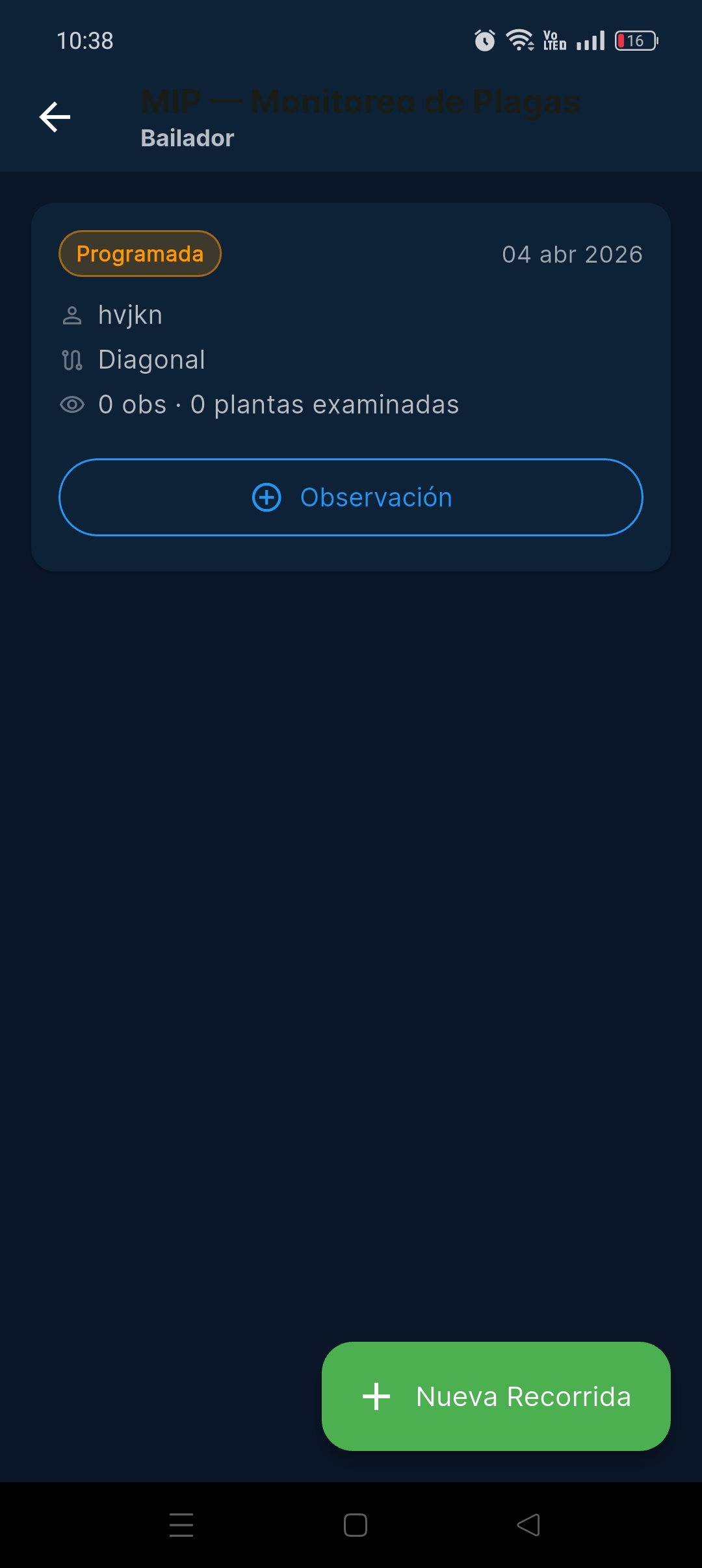Tap the hvjkn user name text
702x1568 pixels.
pos(129,315)
